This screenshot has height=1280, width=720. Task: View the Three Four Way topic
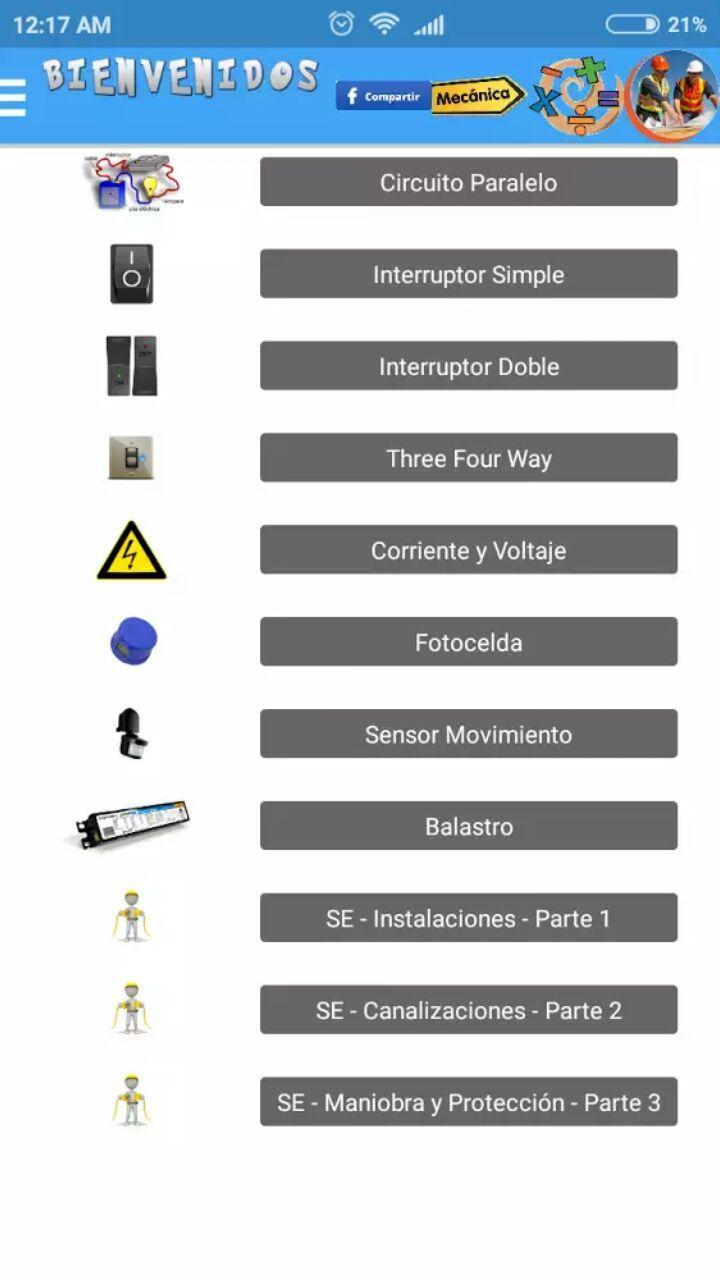(468, 458)
